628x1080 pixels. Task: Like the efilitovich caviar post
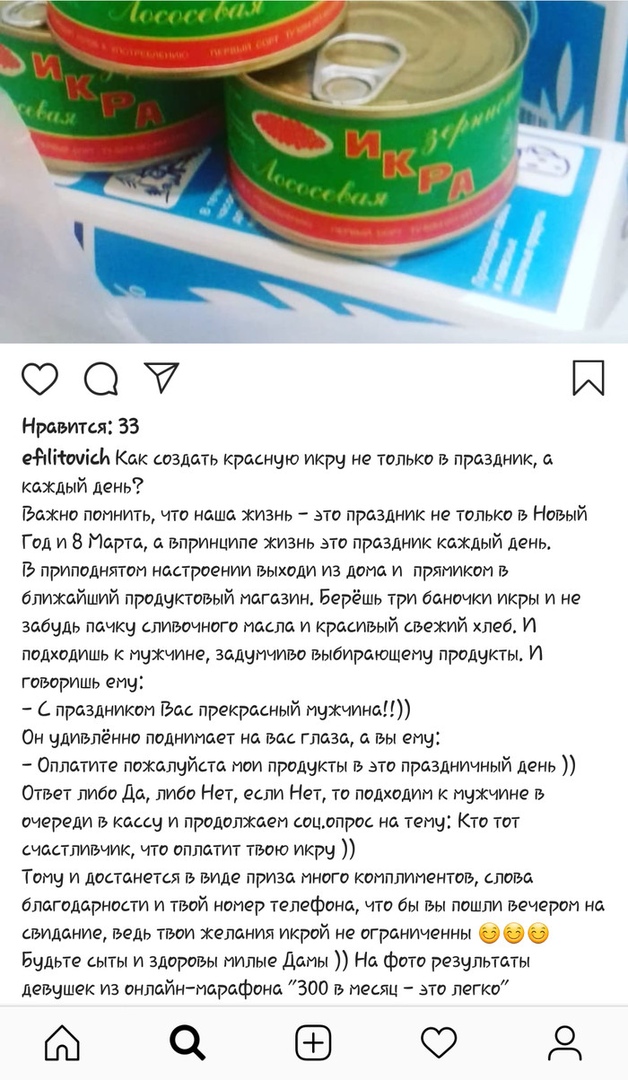point(40,378)
